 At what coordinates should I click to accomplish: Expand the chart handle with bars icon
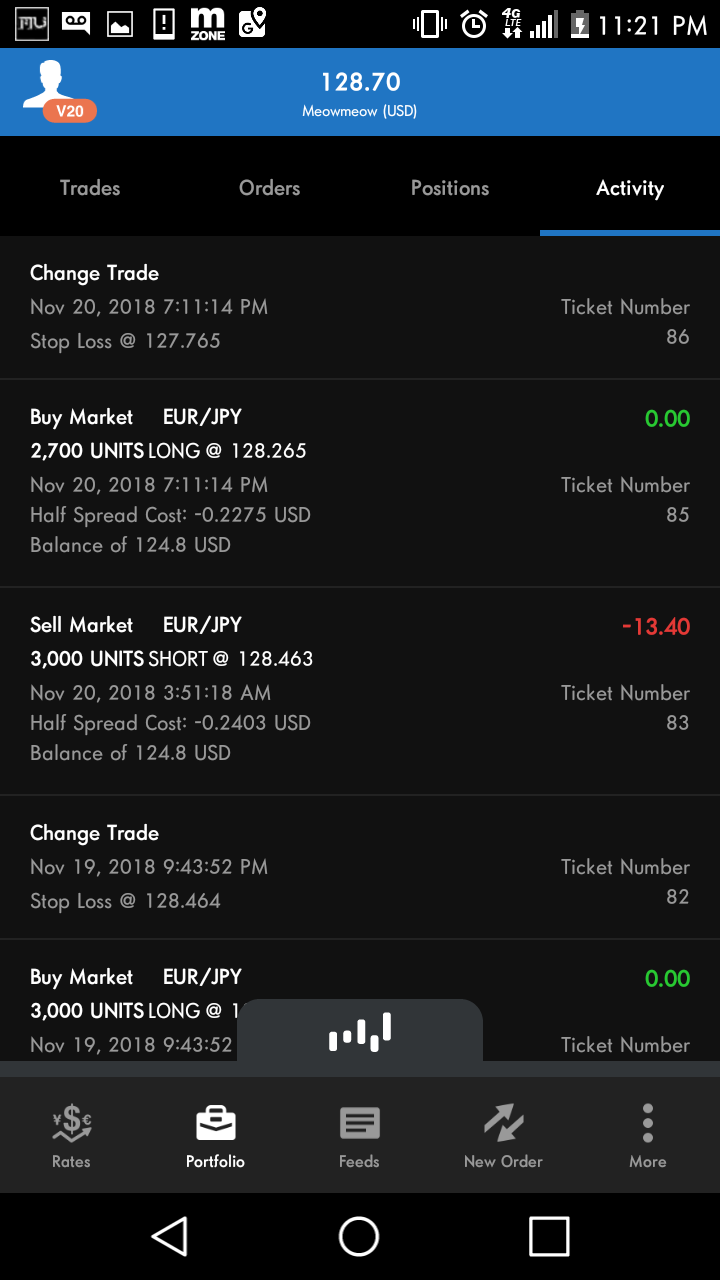pyautogui.click(x=360, y=1031)
